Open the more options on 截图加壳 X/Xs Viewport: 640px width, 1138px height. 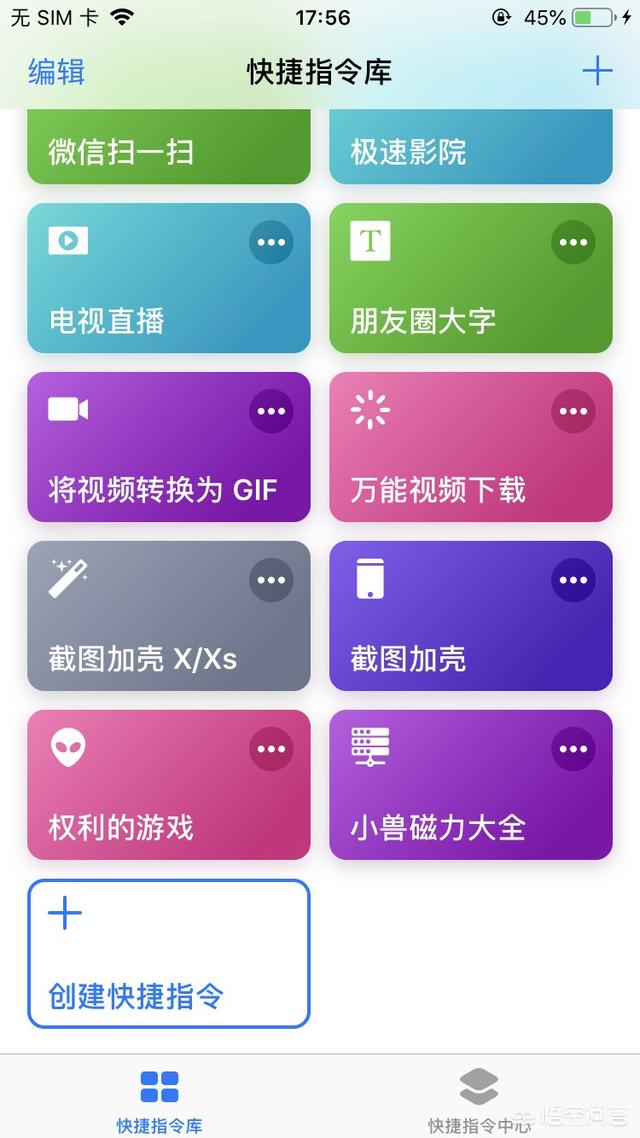point(271,581)
